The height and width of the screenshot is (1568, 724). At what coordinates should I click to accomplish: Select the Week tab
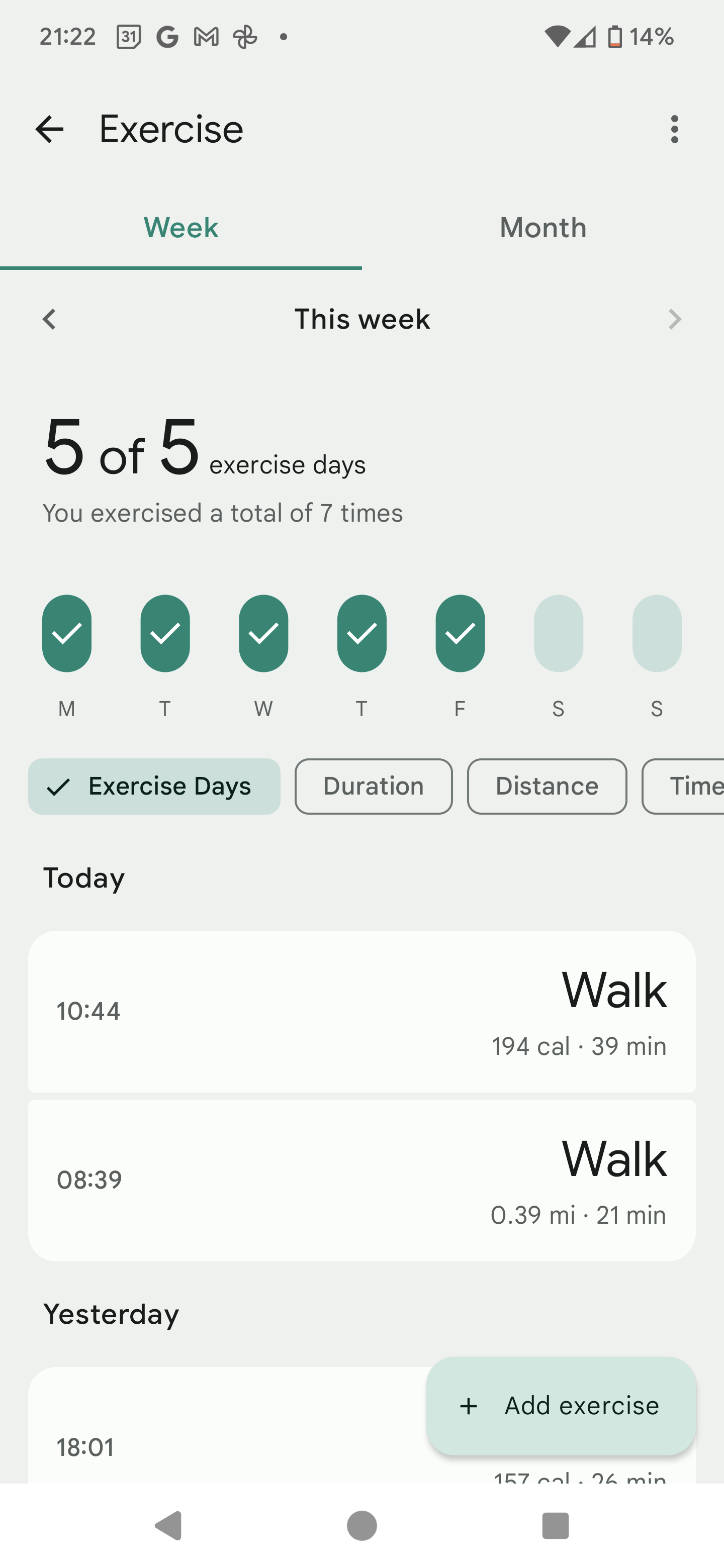click(x=181, y=228)
